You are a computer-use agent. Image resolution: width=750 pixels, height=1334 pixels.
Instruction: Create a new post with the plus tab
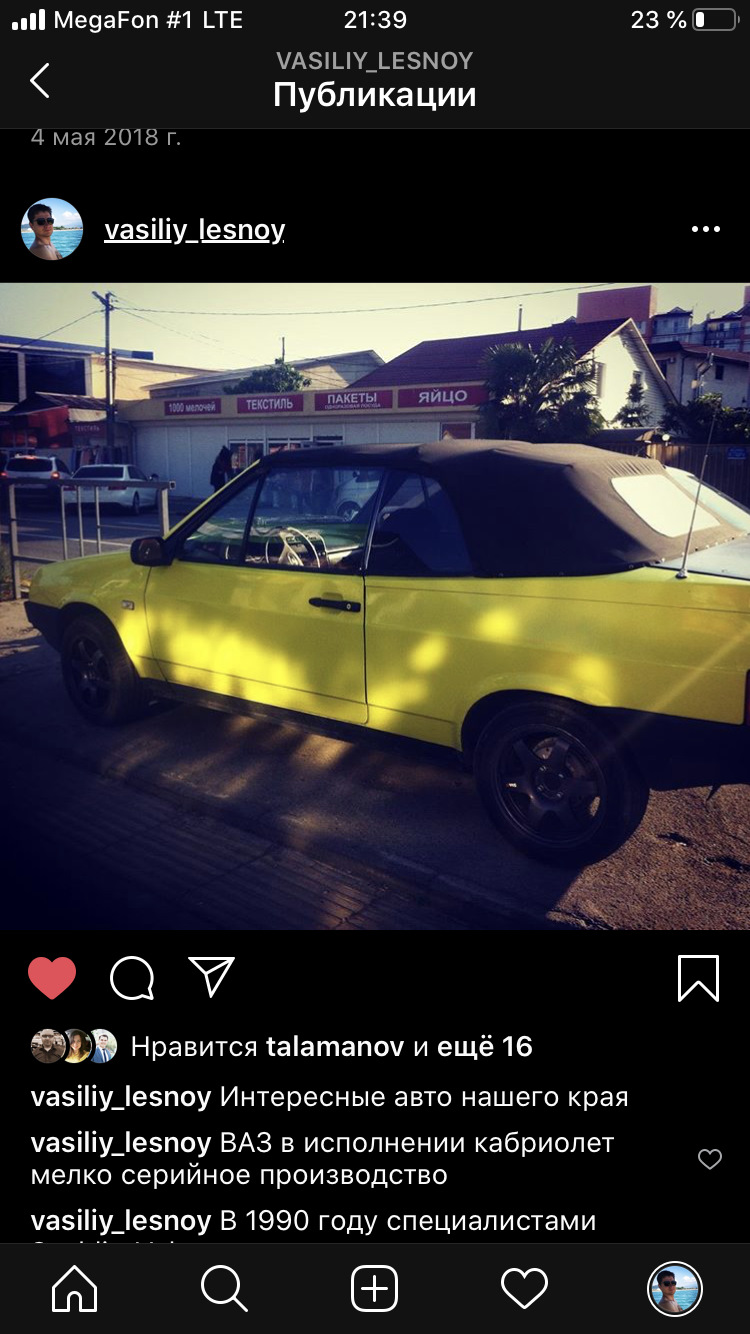(x=375, y=1288)
